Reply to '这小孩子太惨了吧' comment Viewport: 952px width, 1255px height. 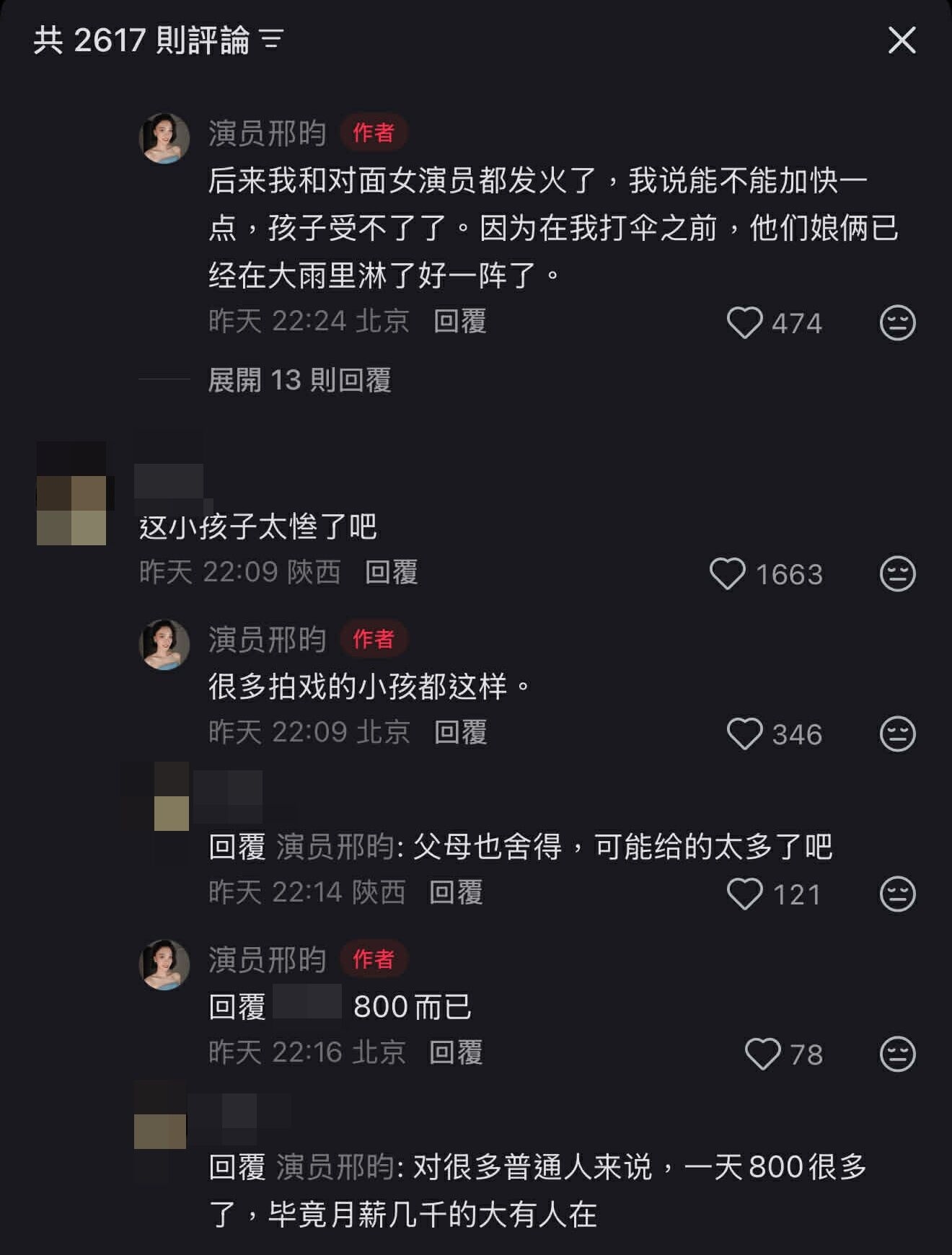[x=391, y=572]
